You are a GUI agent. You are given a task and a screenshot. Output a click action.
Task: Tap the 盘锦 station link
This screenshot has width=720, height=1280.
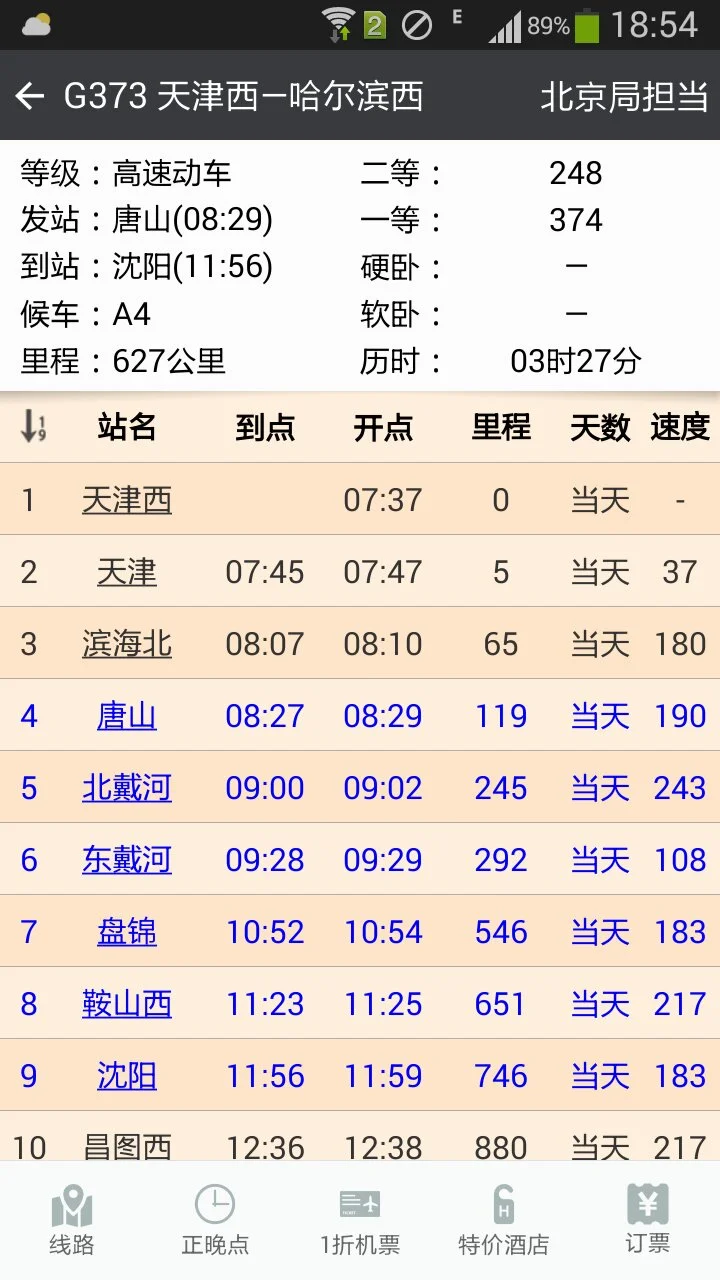coord(126,932)
